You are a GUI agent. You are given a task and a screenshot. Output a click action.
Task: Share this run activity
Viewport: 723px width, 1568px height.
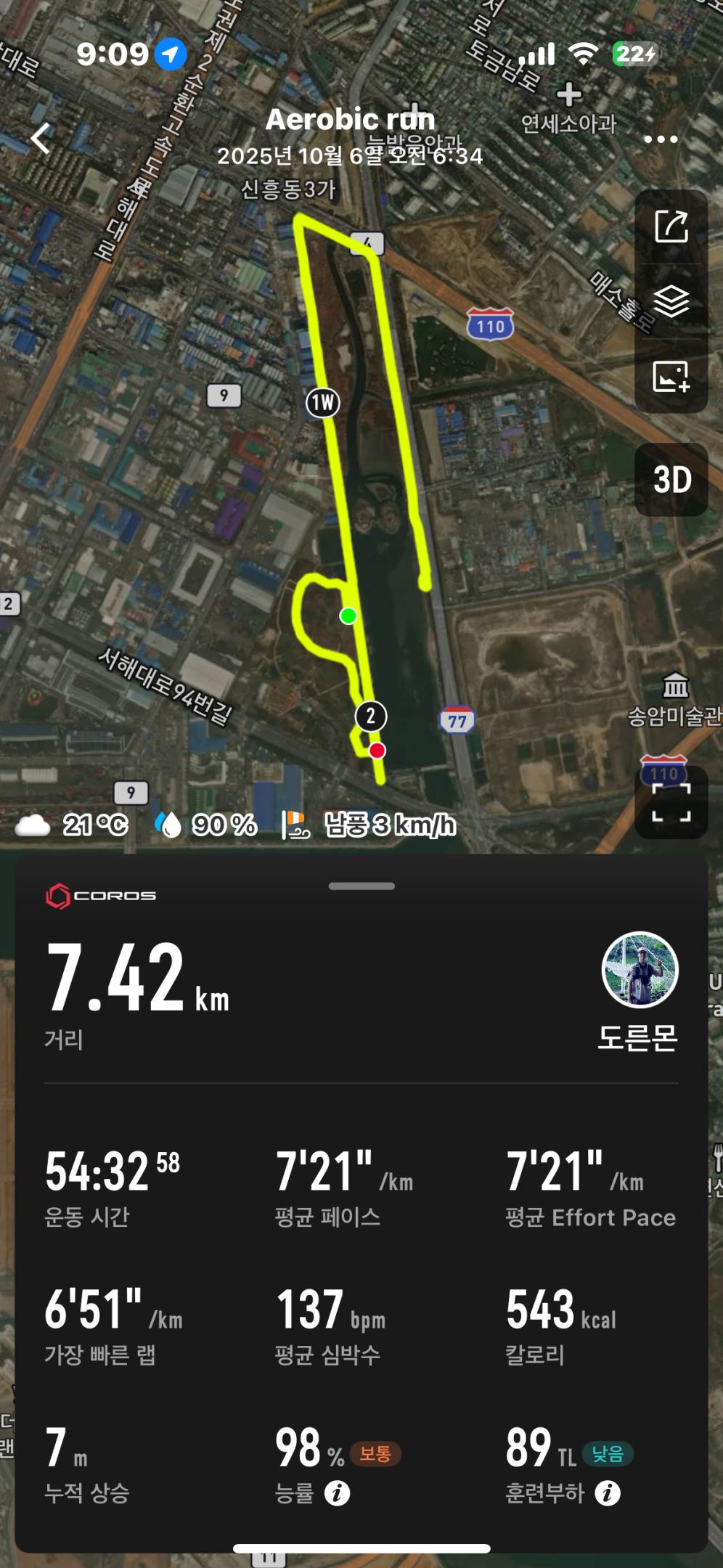pos(671,226)
